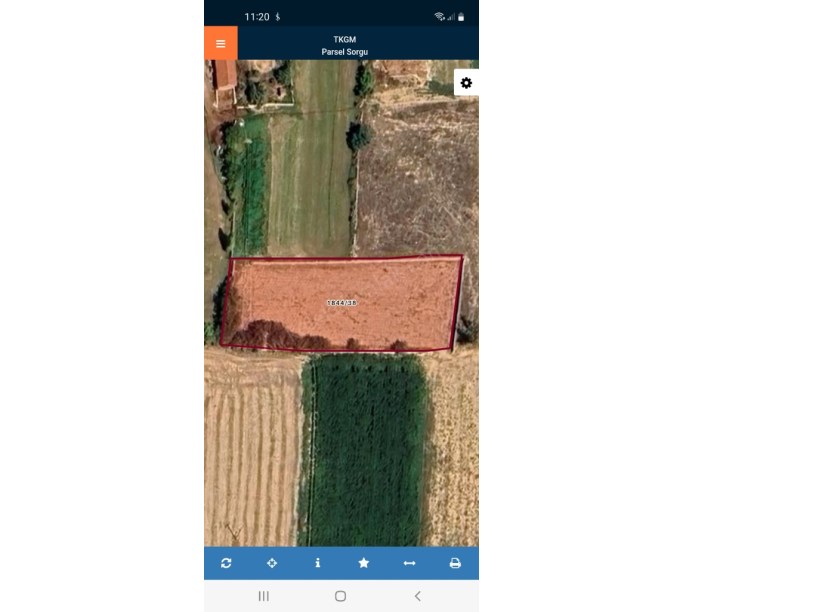Viewport: 816px width, 612px height.
Task: Open the settings gear on the map
Action: tap(466, 83)
